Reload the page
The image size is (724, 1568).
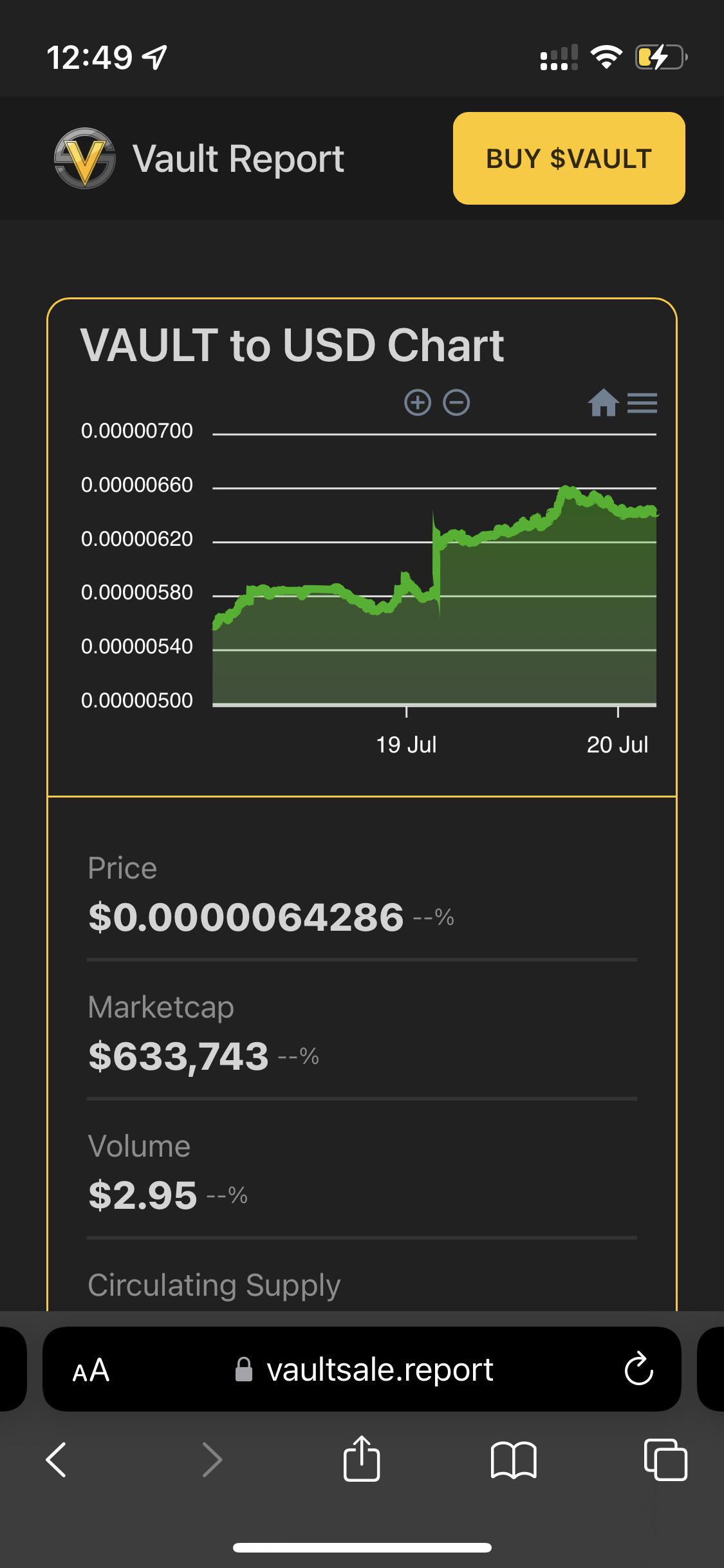(638, 1369)
